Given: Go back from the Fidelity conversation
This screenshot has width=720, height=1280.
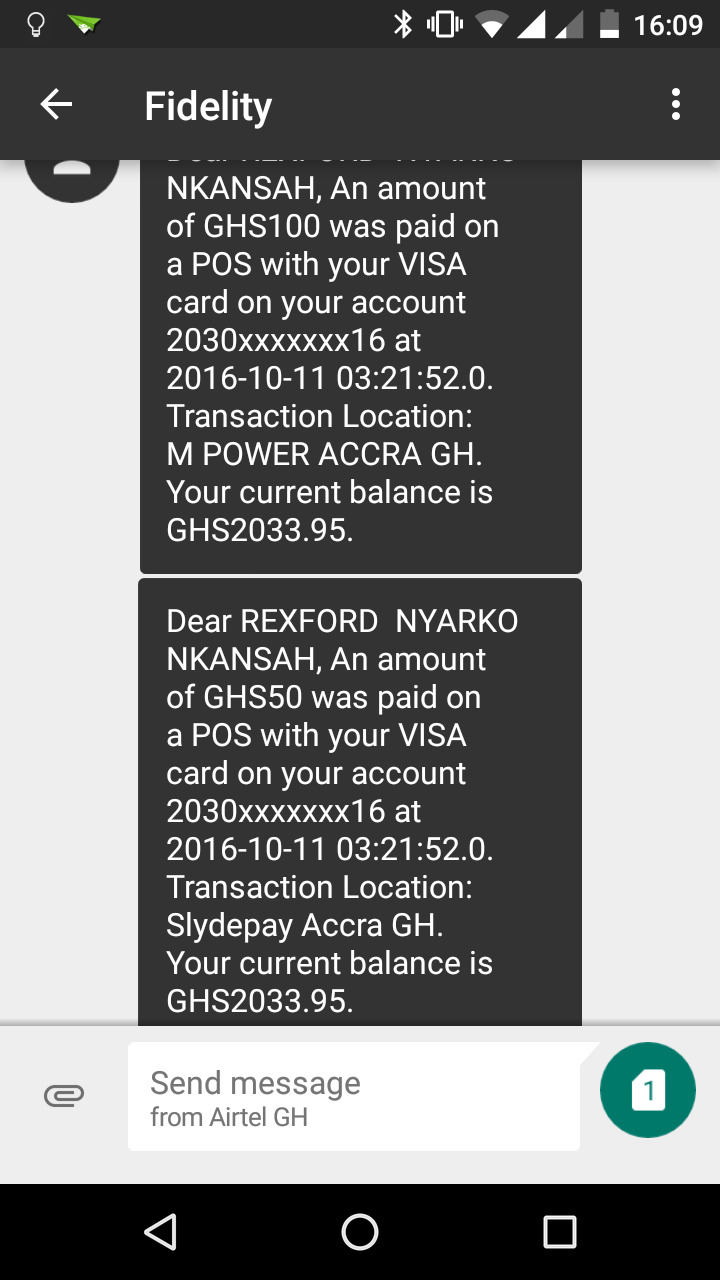Looking at the screenshot, I should (x=56, y=105).
